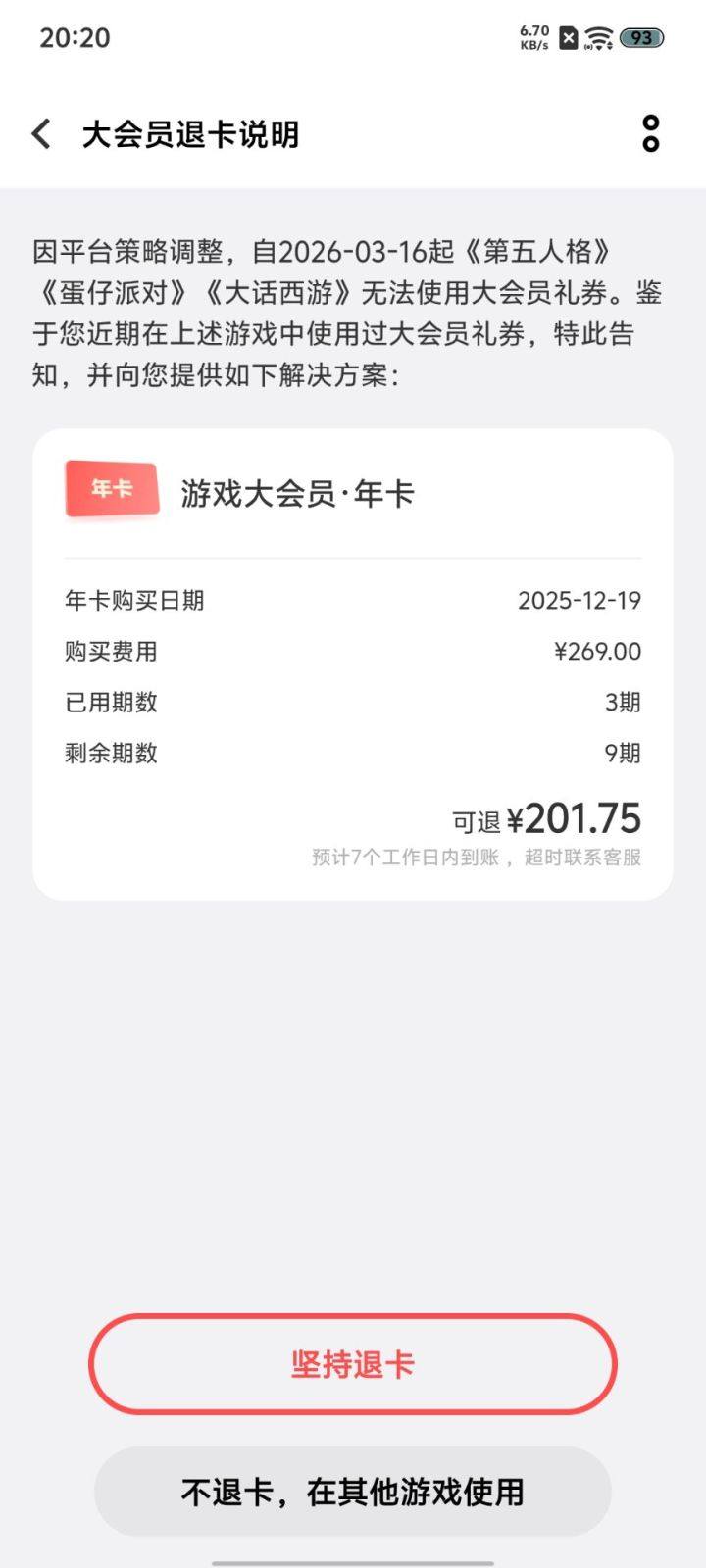Tap 联系客服 in the arrival notice
The height and width of the screenshot is (1568, 706).
point(607,857)
